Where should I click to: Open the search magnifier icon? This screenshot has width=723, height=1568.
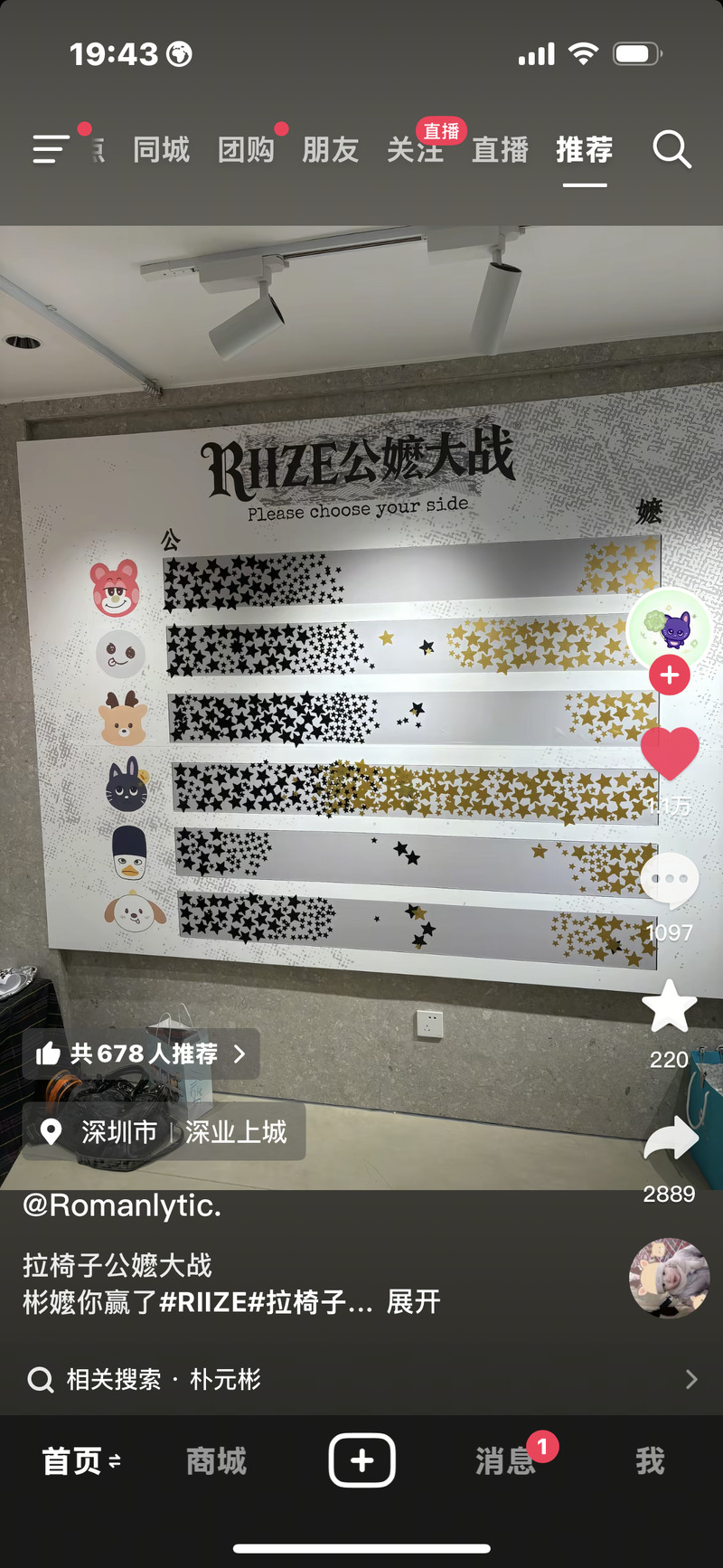click(x=671, y=149)
